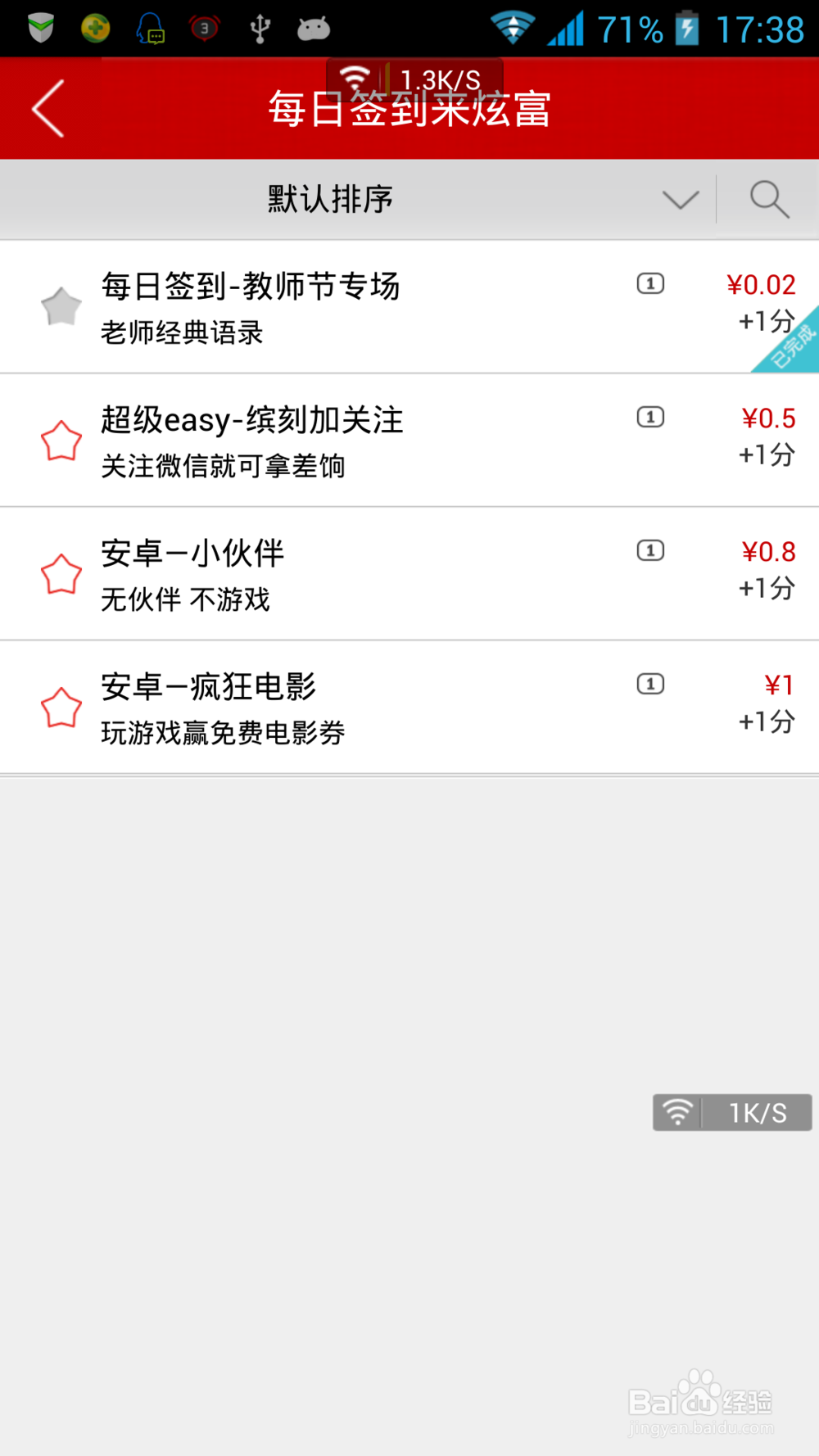
Task: Click the circled 1 badge next to 超级easy-缤刻加关注
Action: (649, 417)
